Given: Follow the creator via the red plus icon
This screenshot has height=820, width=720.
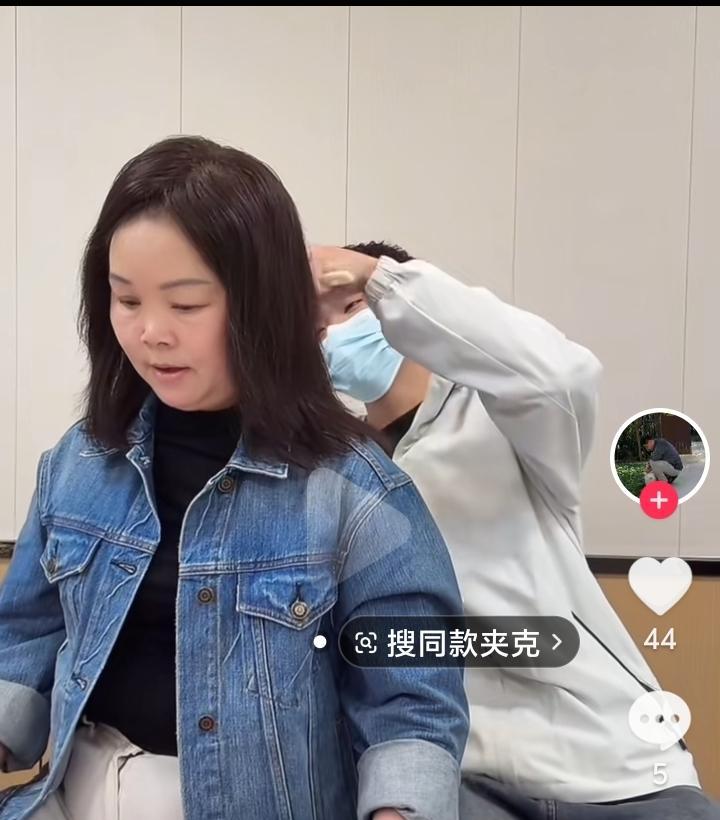Looking at the screenshot, I should [x=658, y=500].
